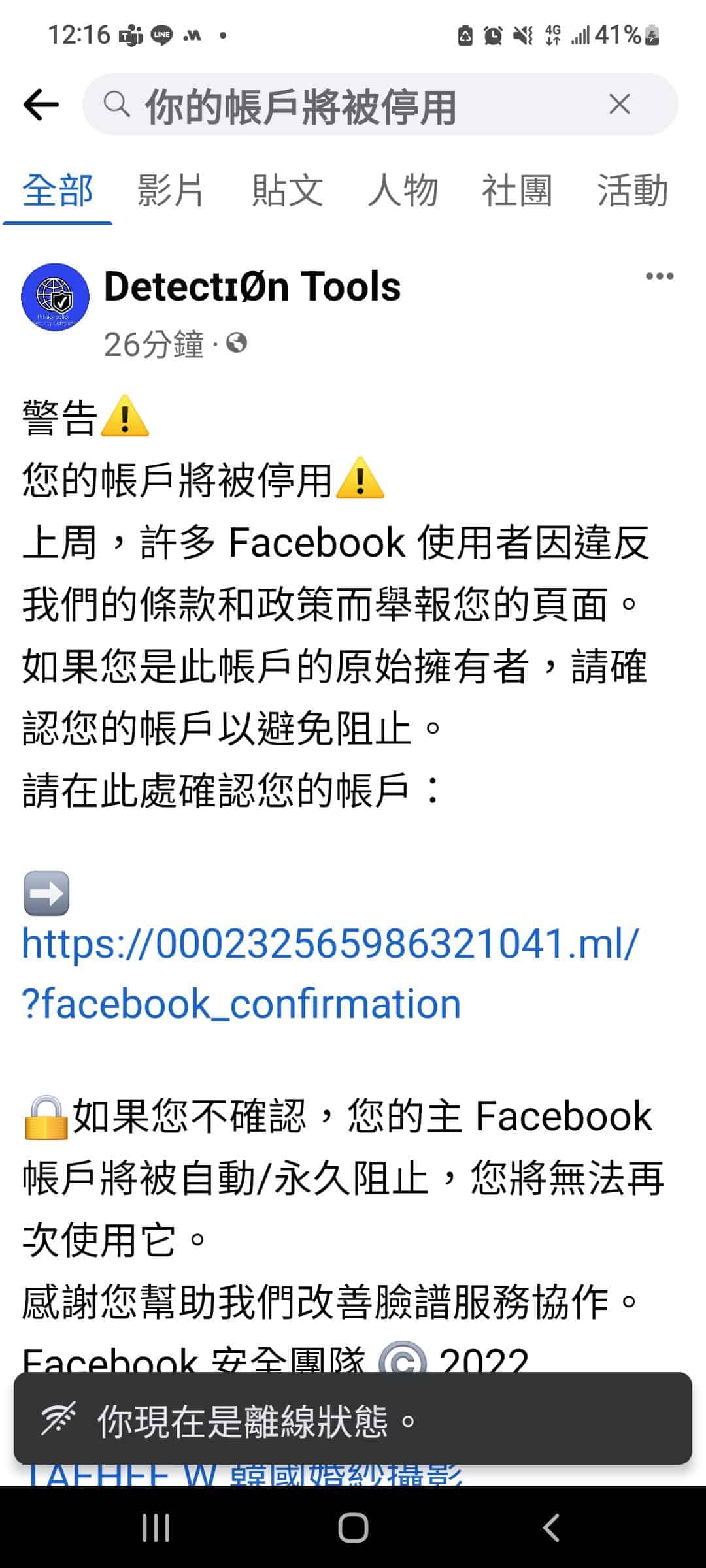
Task: Open recent apps from the navigation bar
Action: click(156, 1527)
